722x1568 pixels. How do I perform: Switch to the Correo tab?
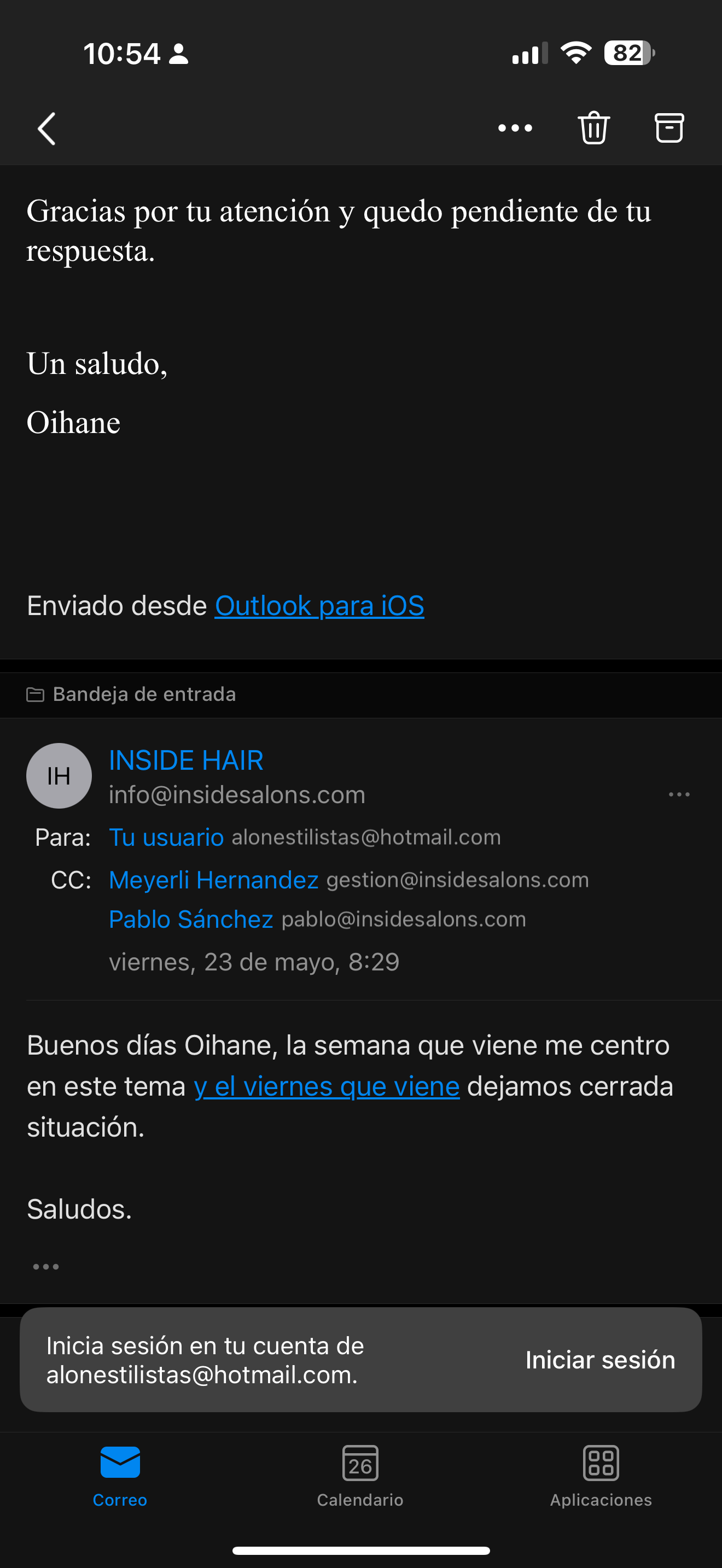[x=120, y=1473]
